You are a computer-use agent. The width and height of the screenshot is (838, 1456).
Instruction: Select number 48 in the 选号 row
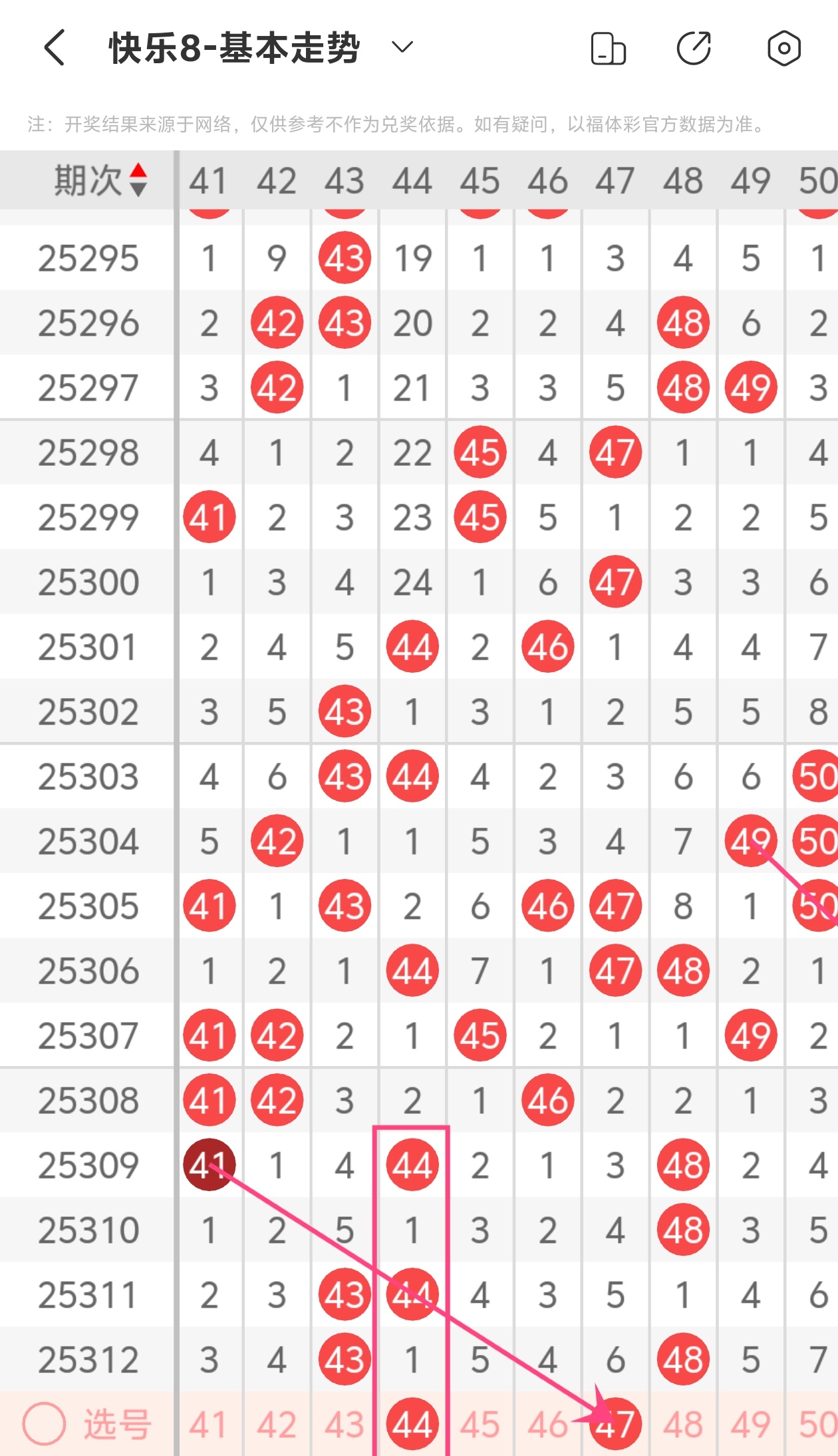pos(683,1425)
